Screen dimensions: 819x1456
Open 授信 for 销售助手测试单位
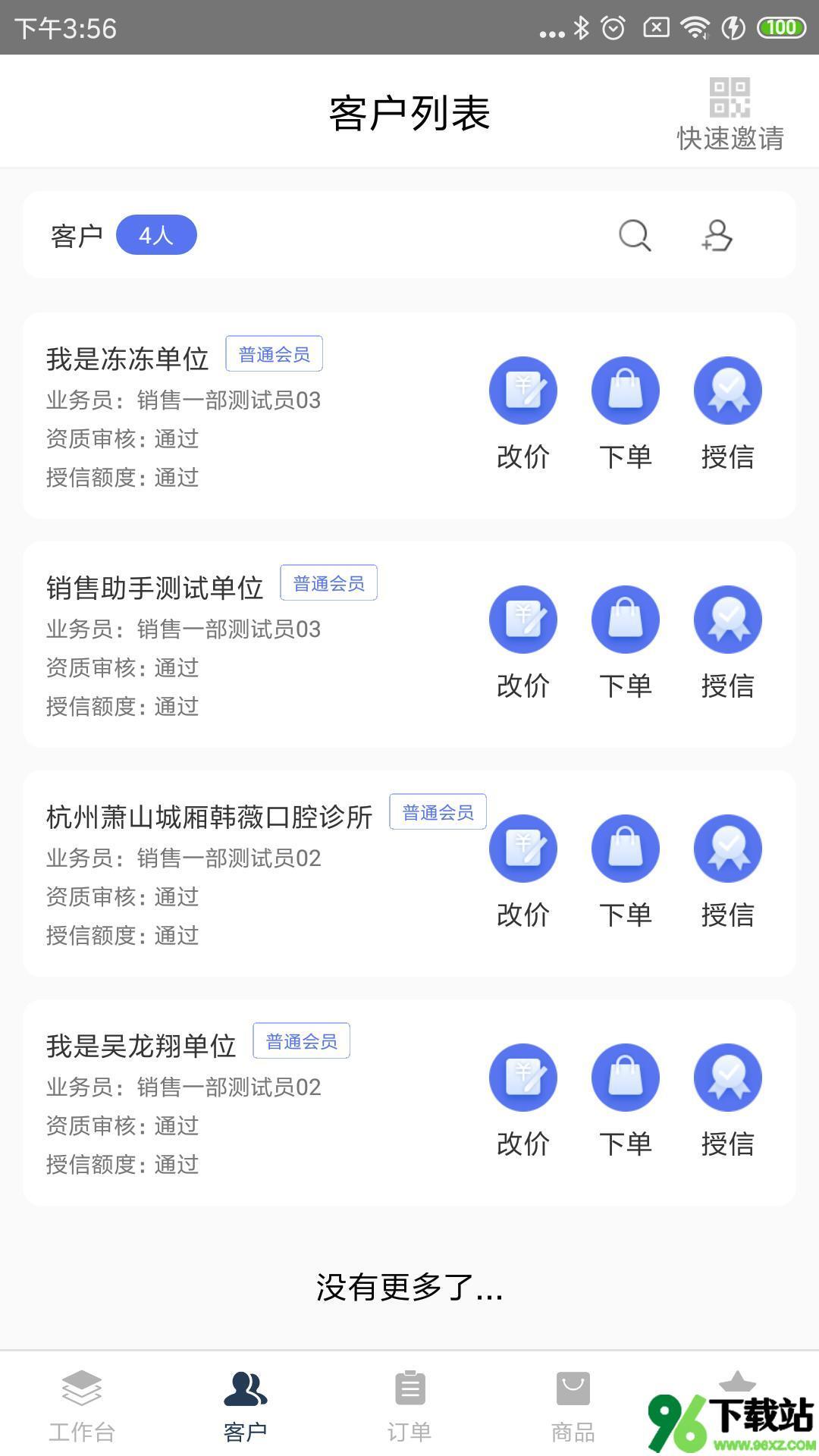coord(728,643)
